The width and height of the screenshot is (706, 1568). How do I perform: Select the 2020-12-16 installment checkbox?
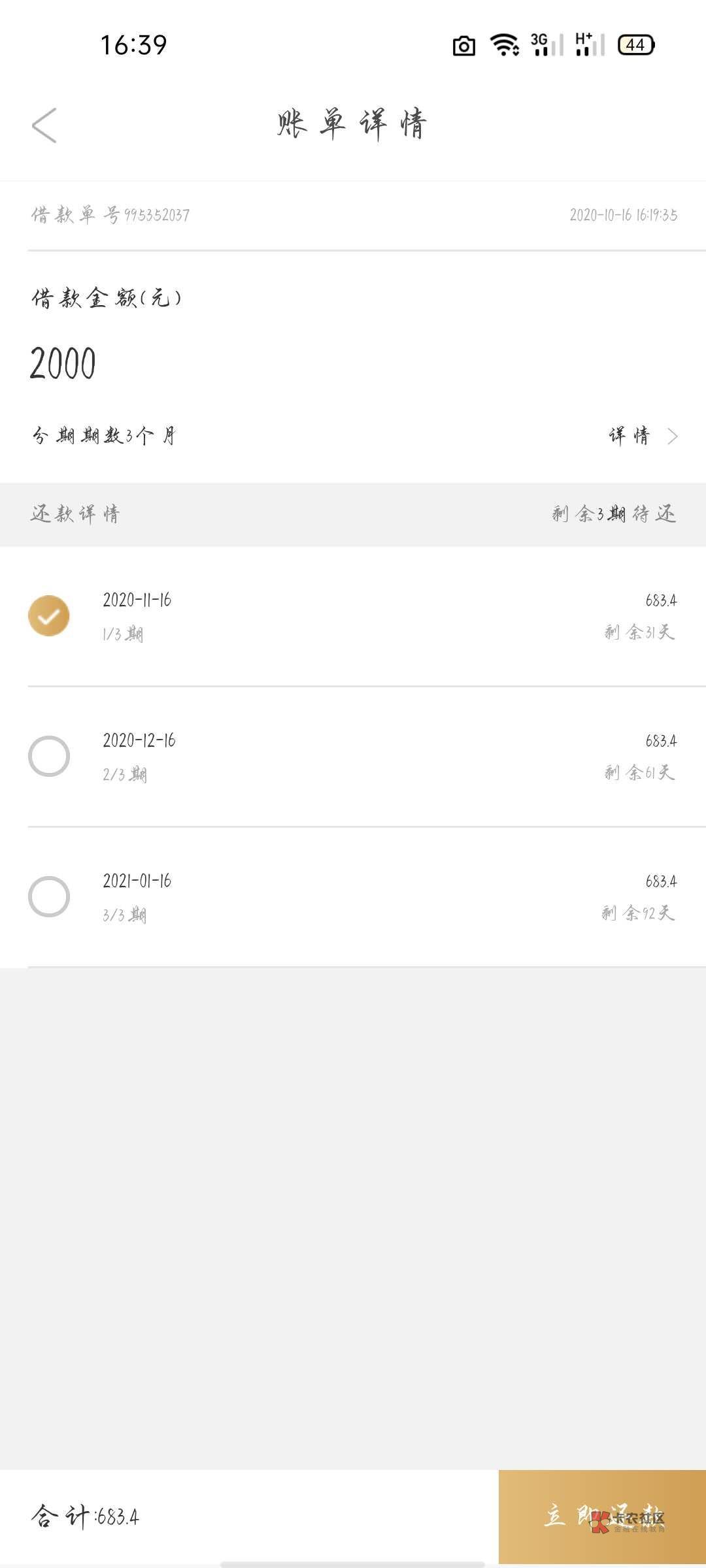(49, 756)
